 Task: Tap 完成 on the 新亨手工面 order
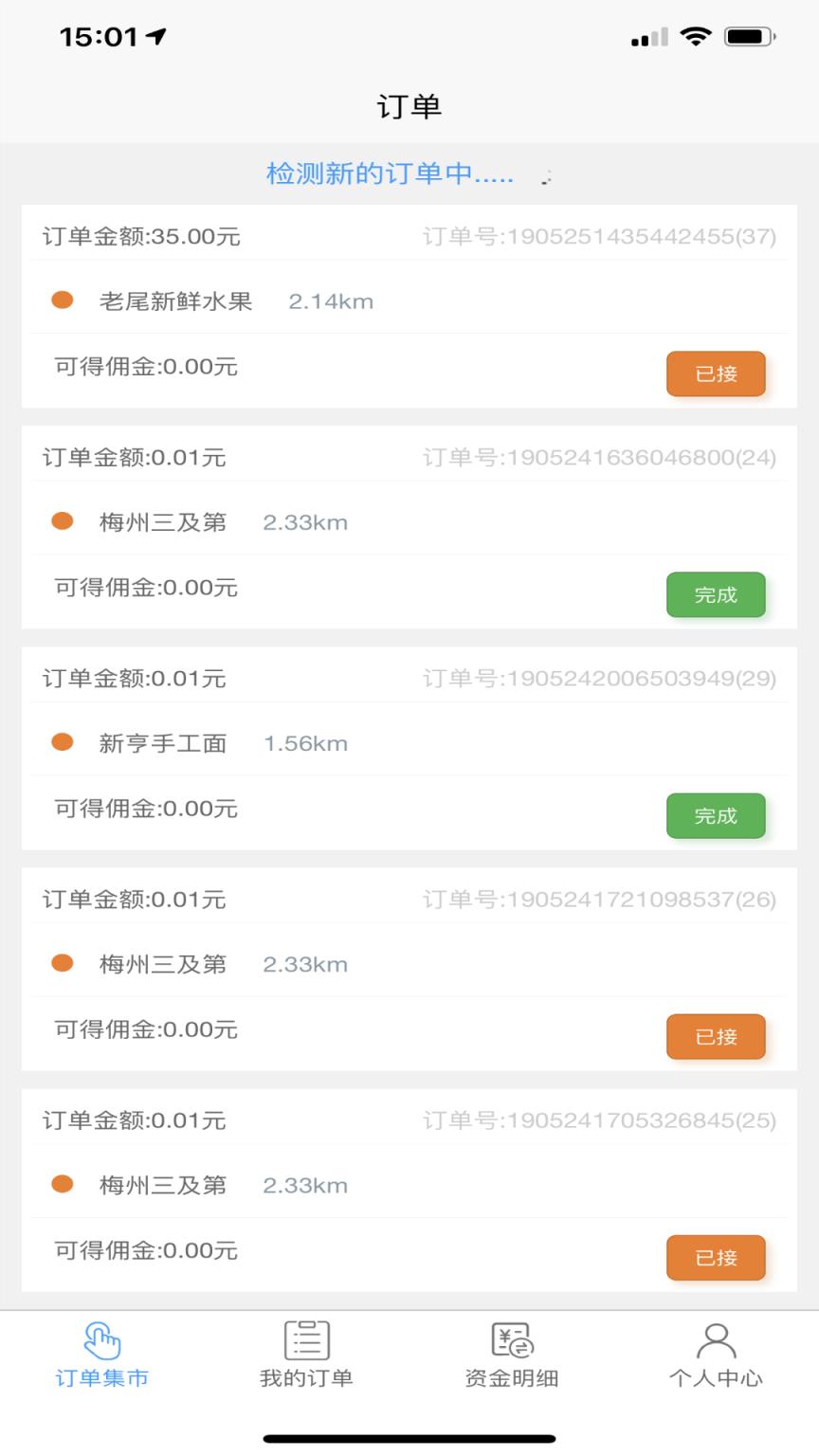[x=717, y=815]
